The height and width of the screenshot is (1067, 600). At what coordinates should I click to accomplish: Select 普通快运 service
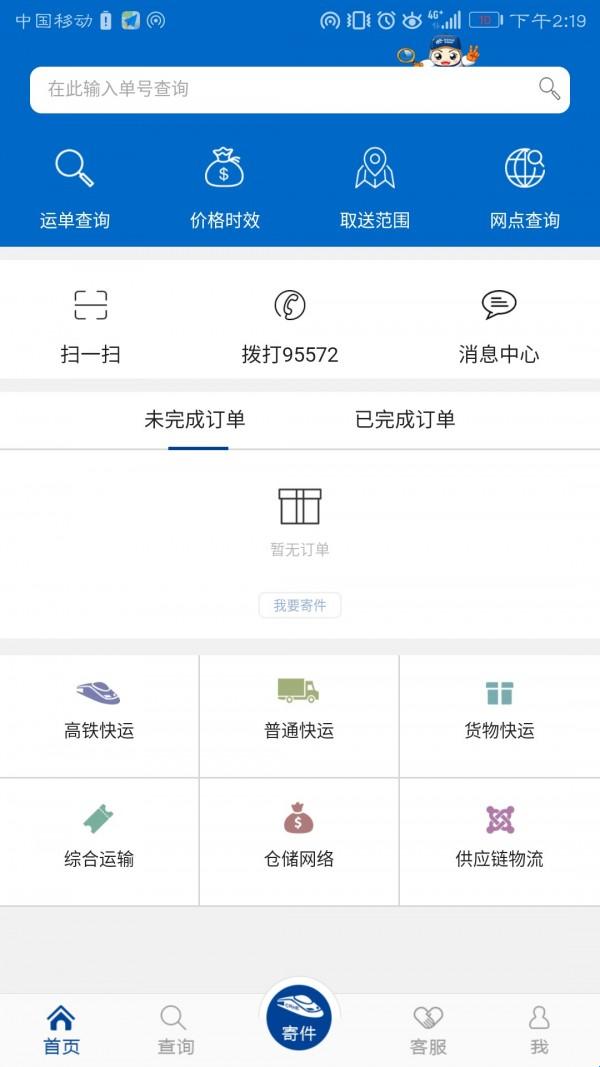[x=299, y=712]
